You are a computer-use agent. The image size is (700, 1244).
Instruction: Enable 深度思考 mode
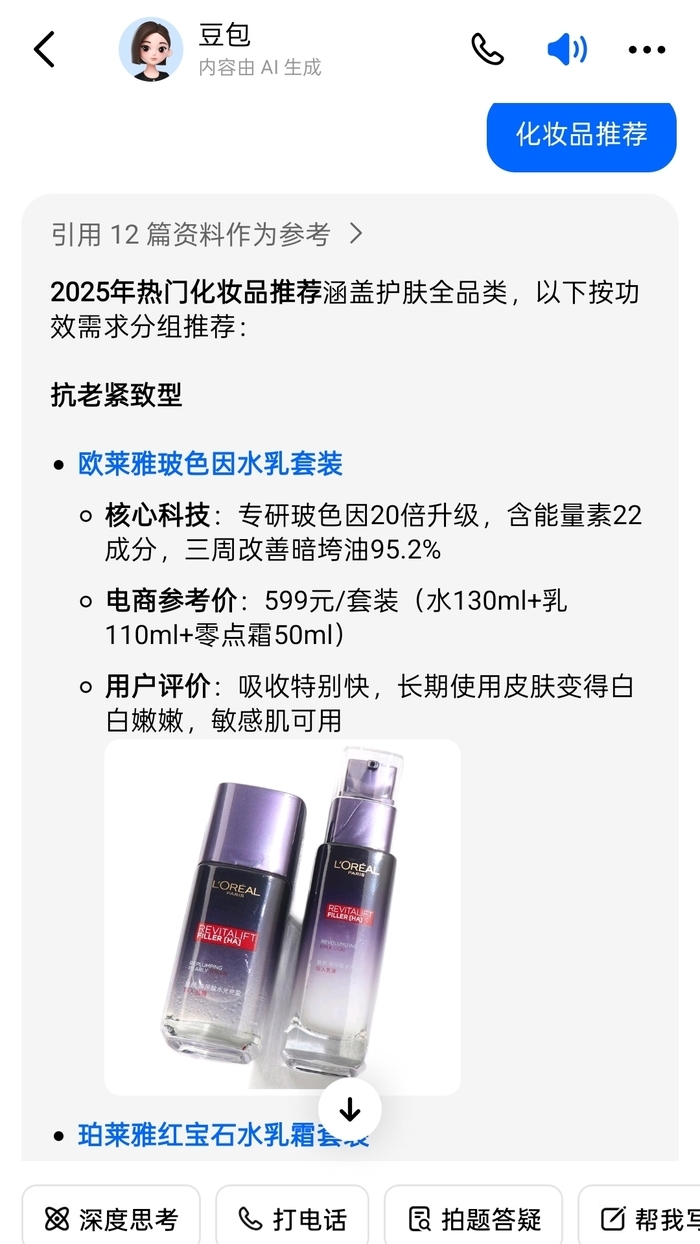[111, 1219]
